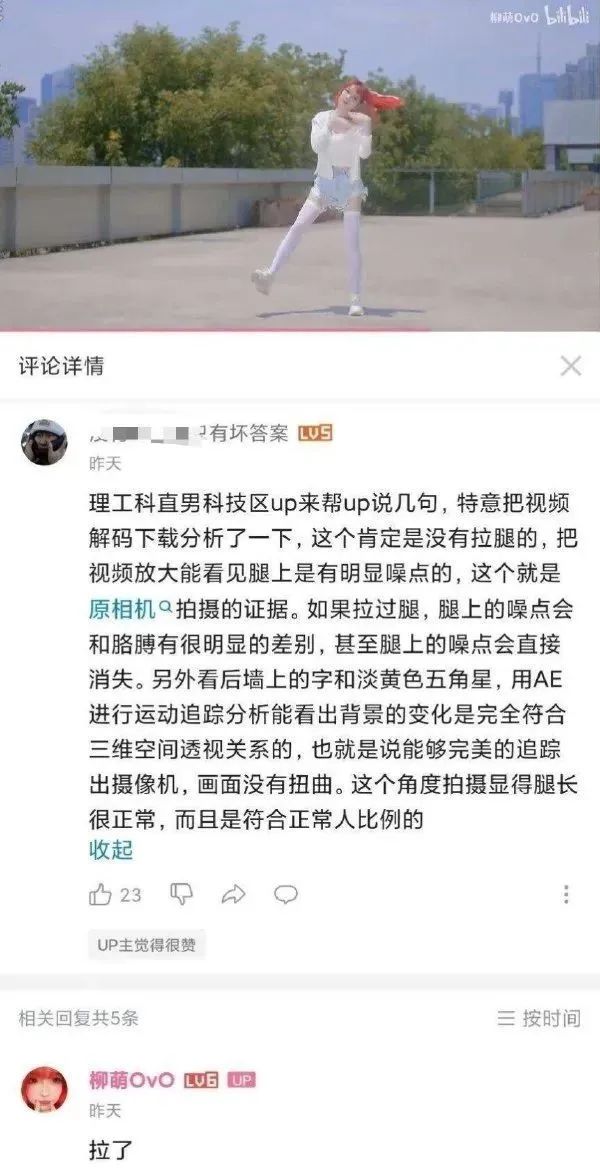
Task: Open the comment's three-dot overflow menu
Action: point(566,894)
